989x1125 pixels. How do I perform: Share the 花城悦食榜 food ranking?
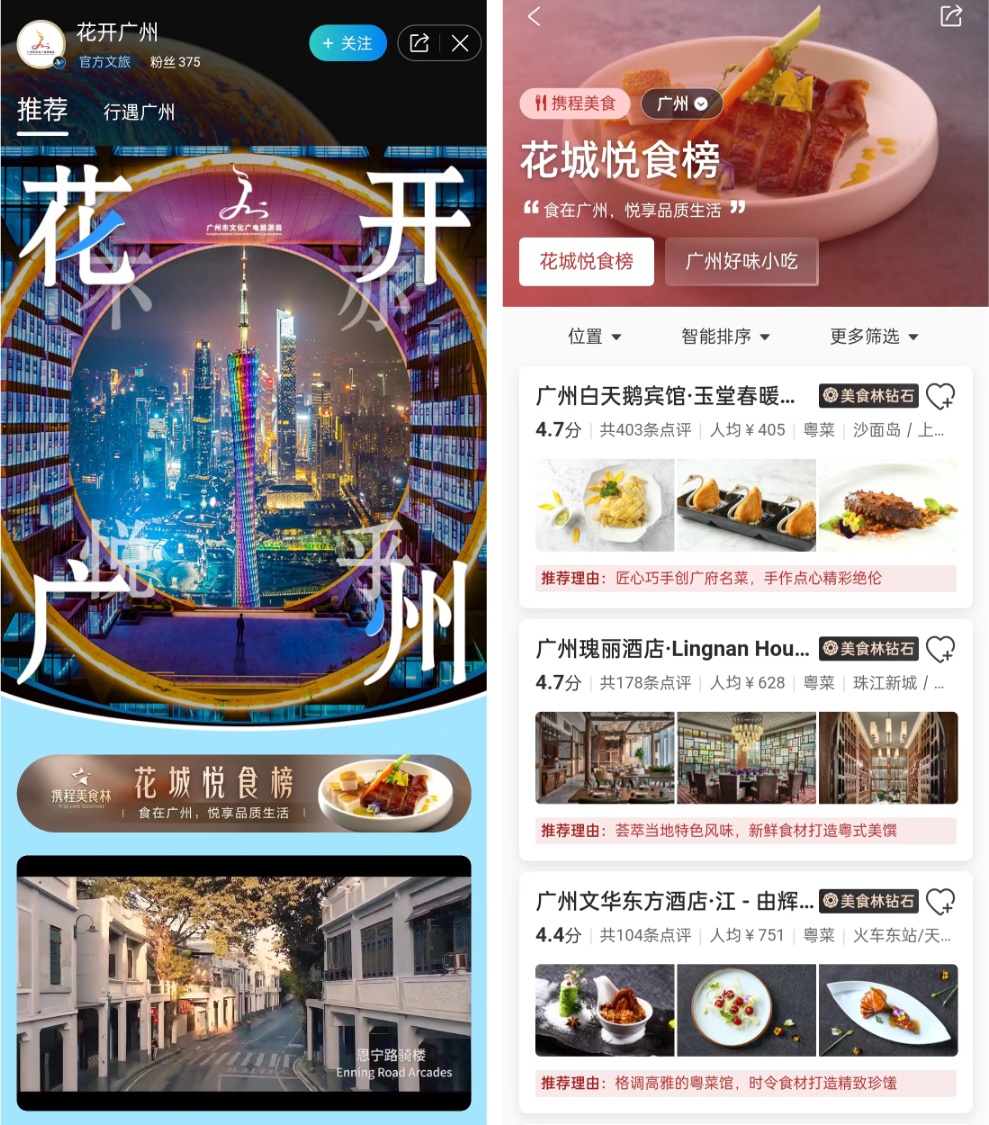950,16
